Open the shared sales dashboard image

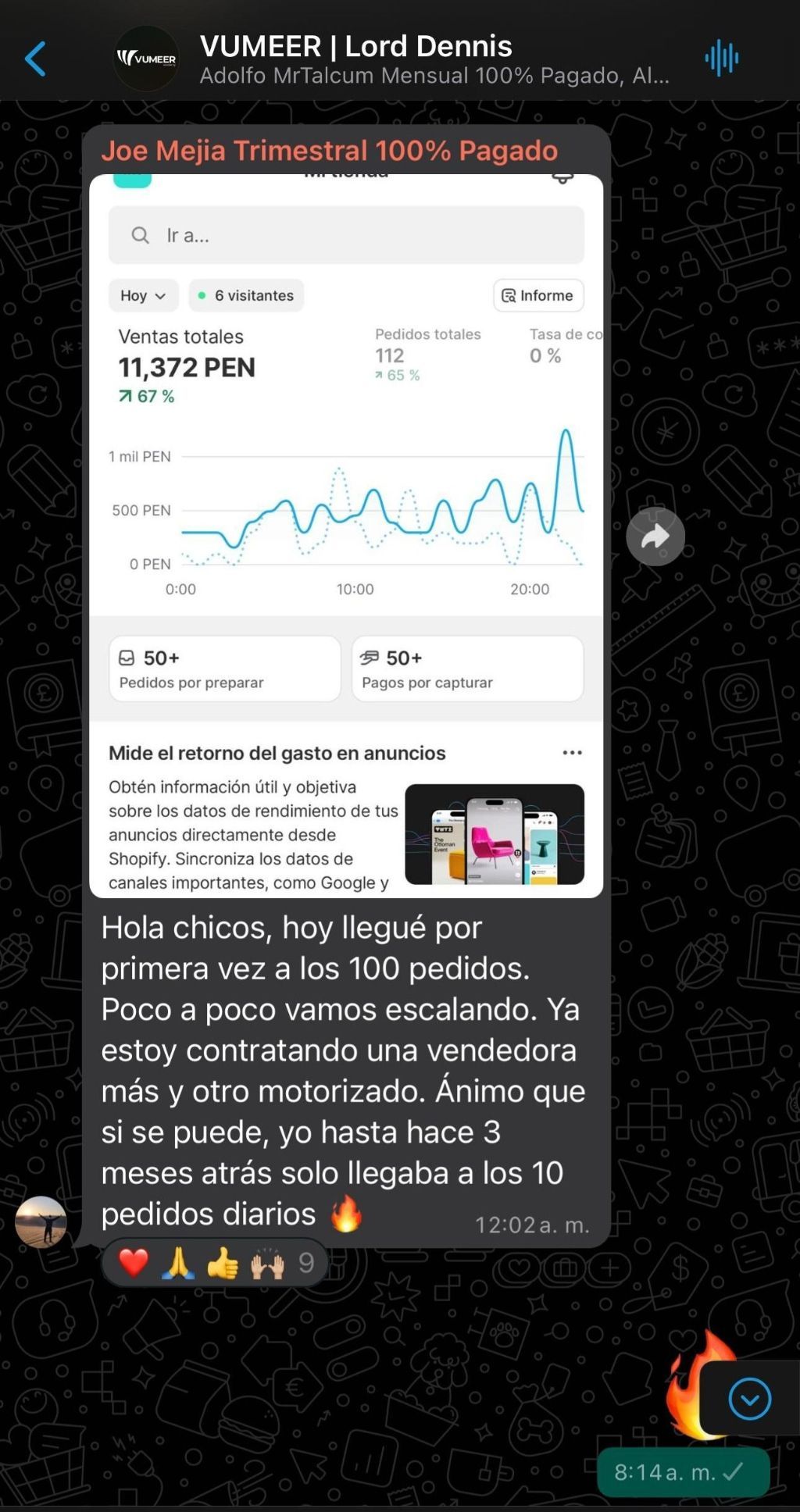346,535
